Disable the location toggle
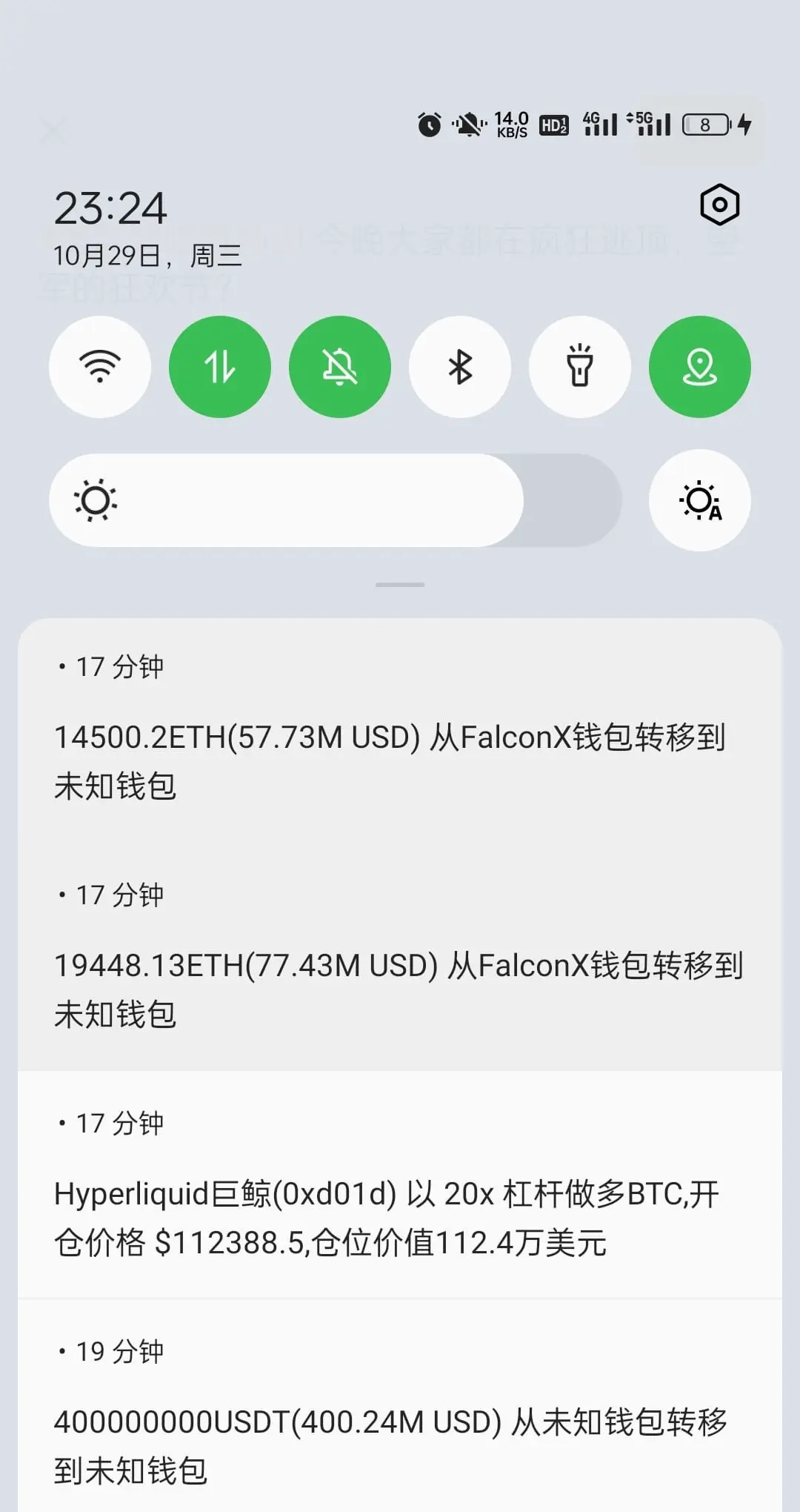This screenshot has width=800, height=1512. [700, 367]
